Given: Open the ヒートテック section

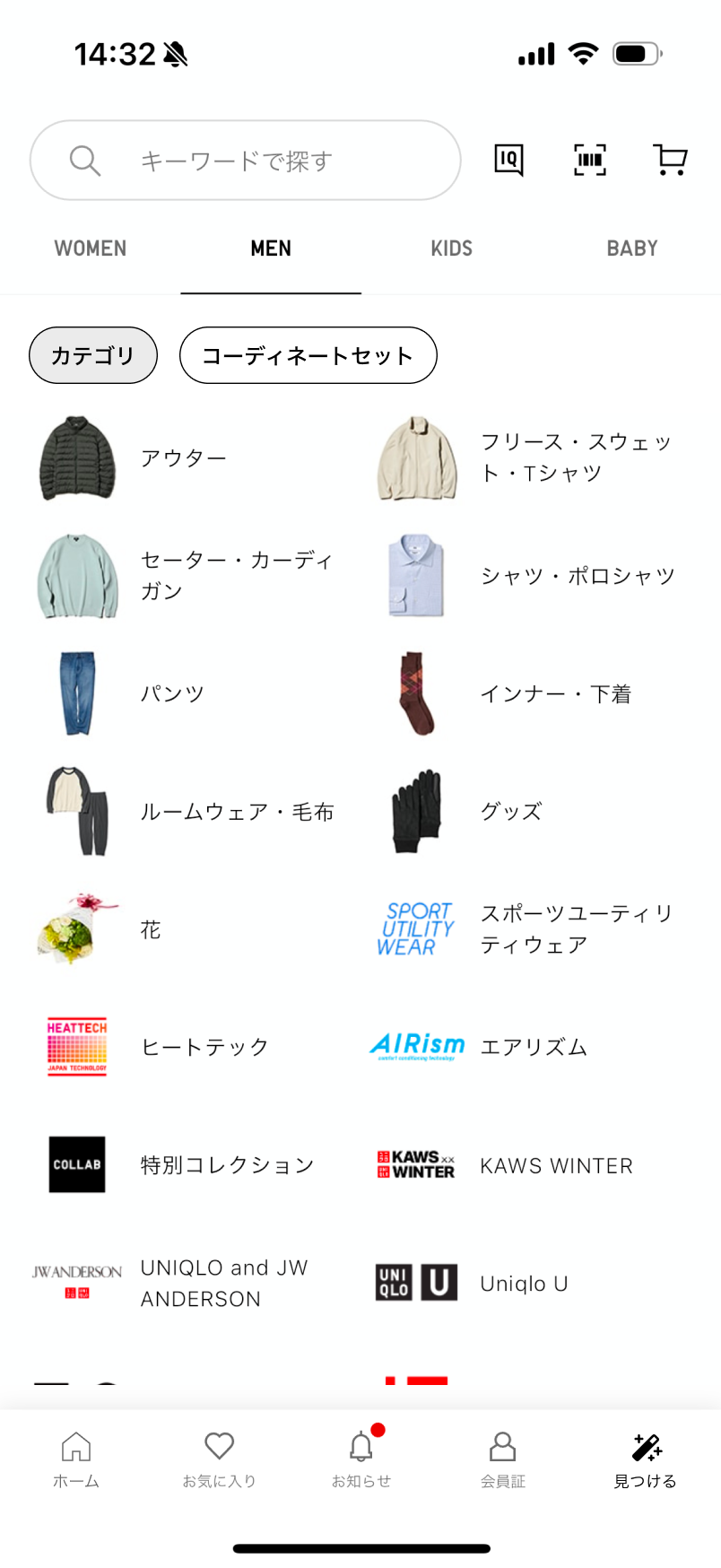Looking at the screenshot, I should tap(203, 1046).
